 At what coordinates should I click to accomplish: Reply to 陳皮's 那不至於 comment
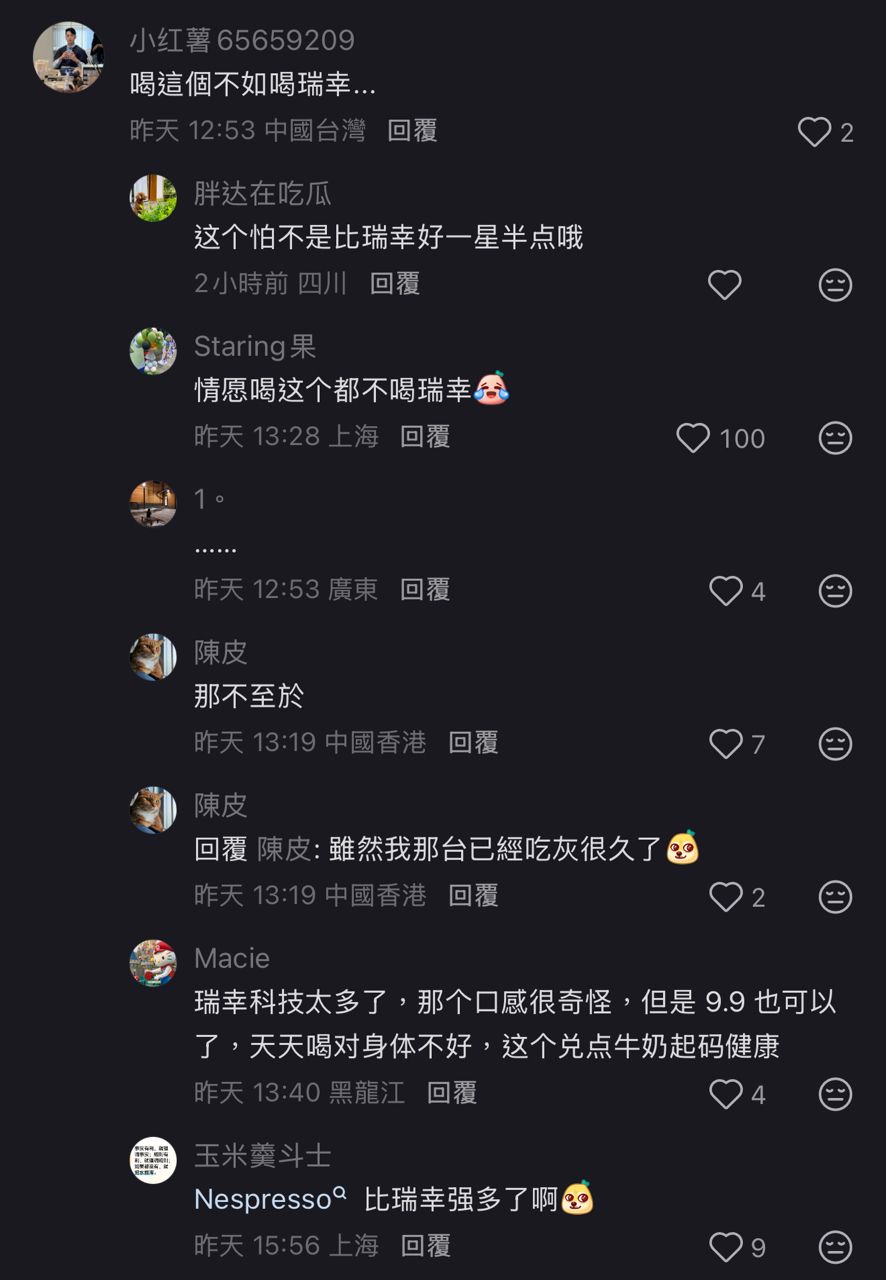(473, 743)
